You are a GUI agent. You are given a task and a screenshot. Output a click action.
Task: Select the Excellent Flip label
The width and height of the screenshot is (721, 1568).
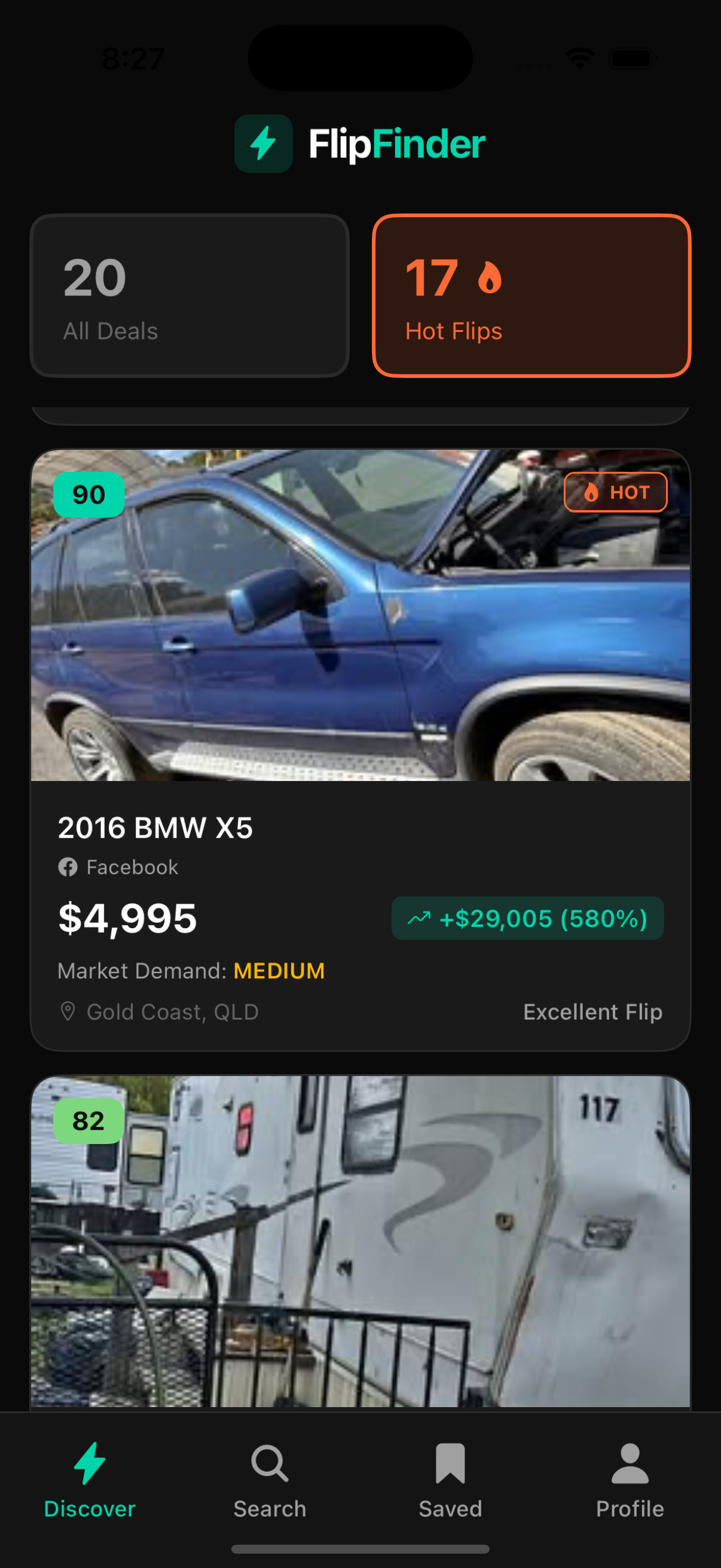pos(592,1011)
